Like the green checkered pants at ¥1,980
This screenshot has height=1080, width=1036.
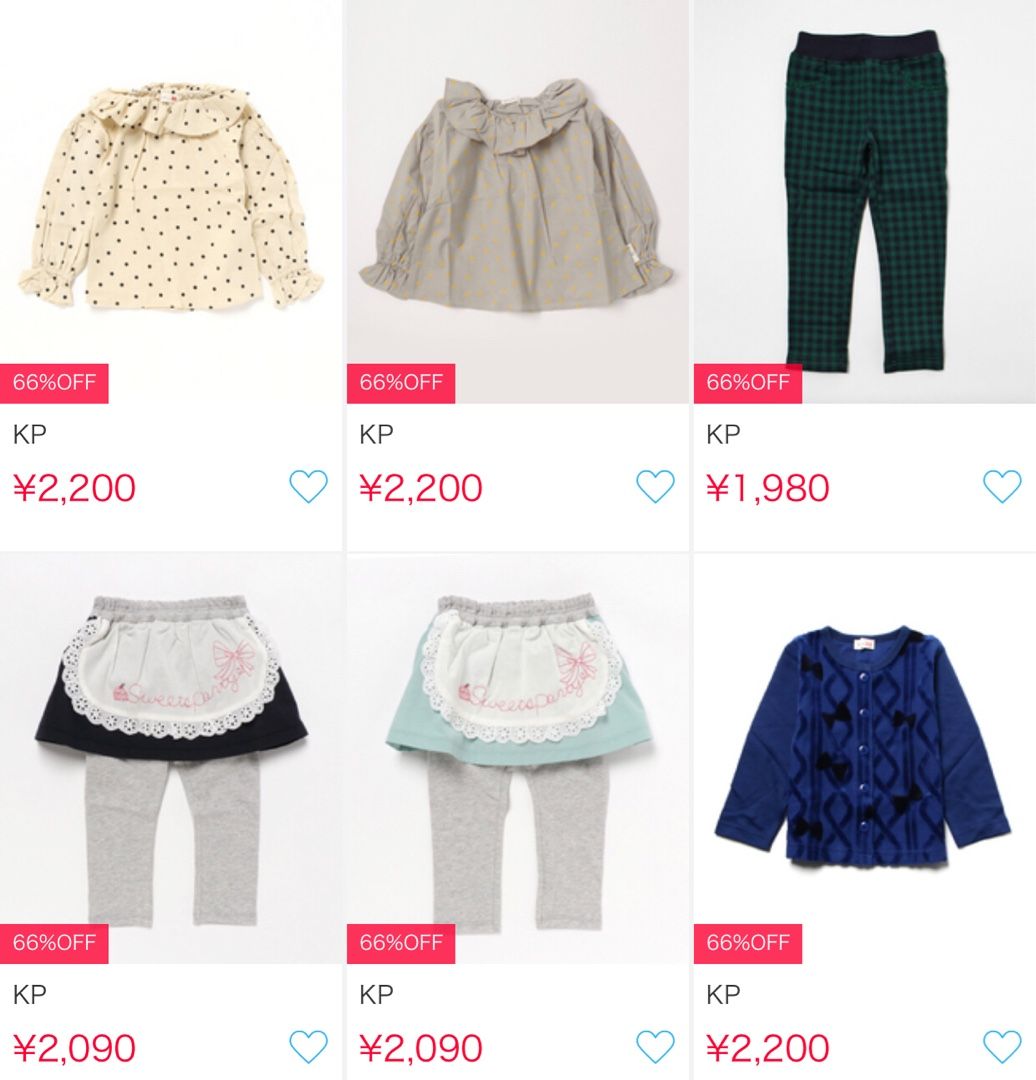[1002, 487]
